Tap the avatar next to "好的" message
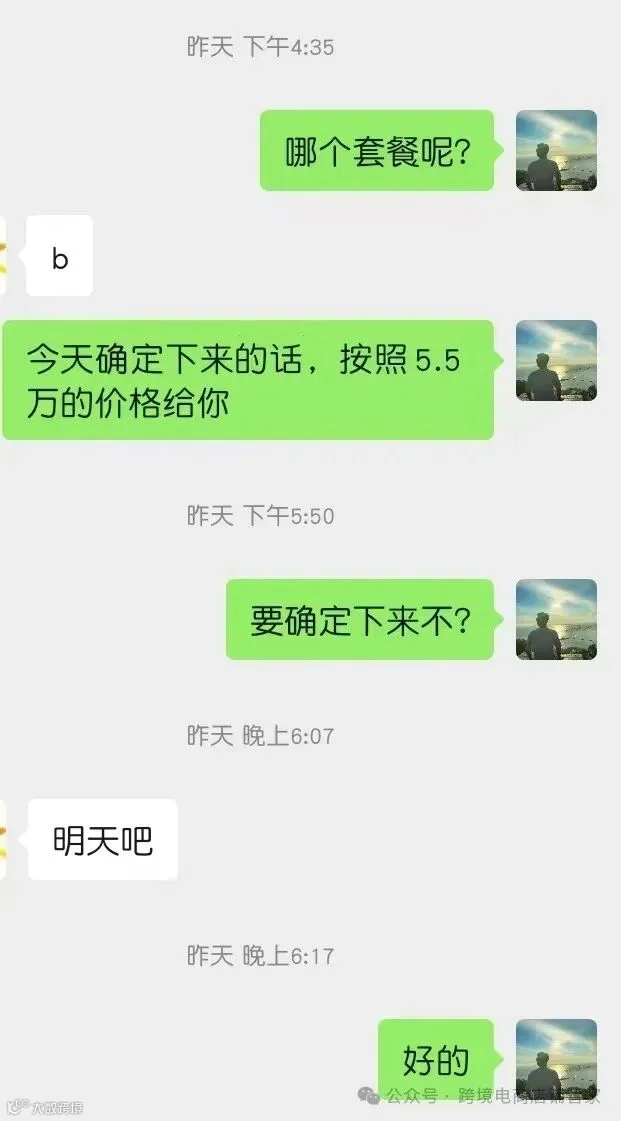 pos(556,1060)
